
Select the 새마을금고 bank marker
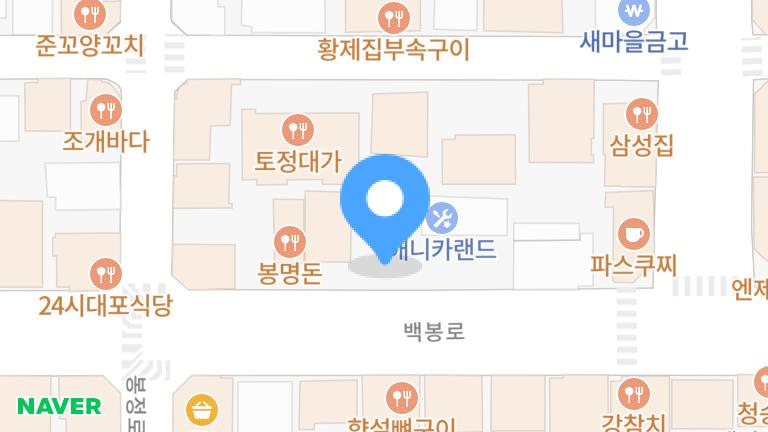coord(633,12)
